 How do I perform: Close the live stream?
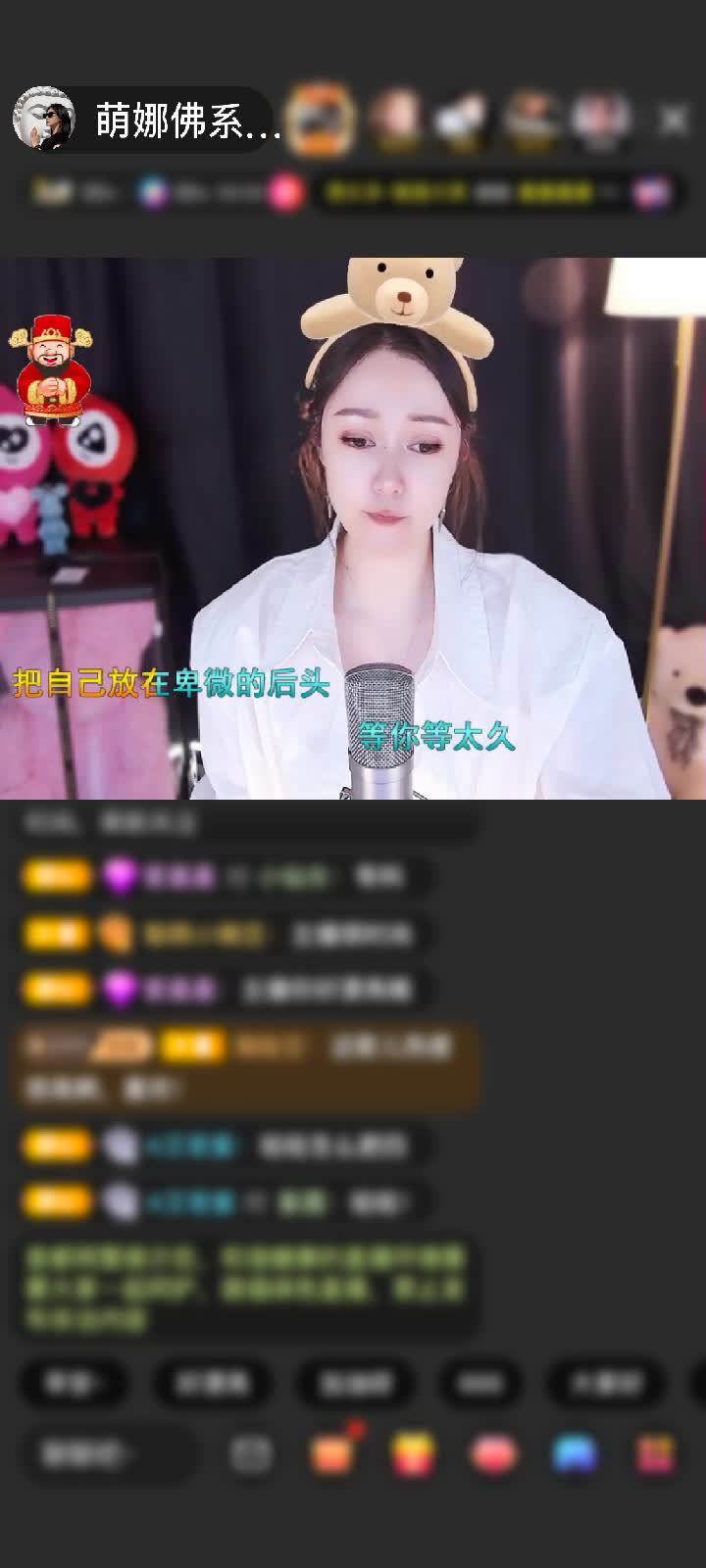click(x=673, y=121)
